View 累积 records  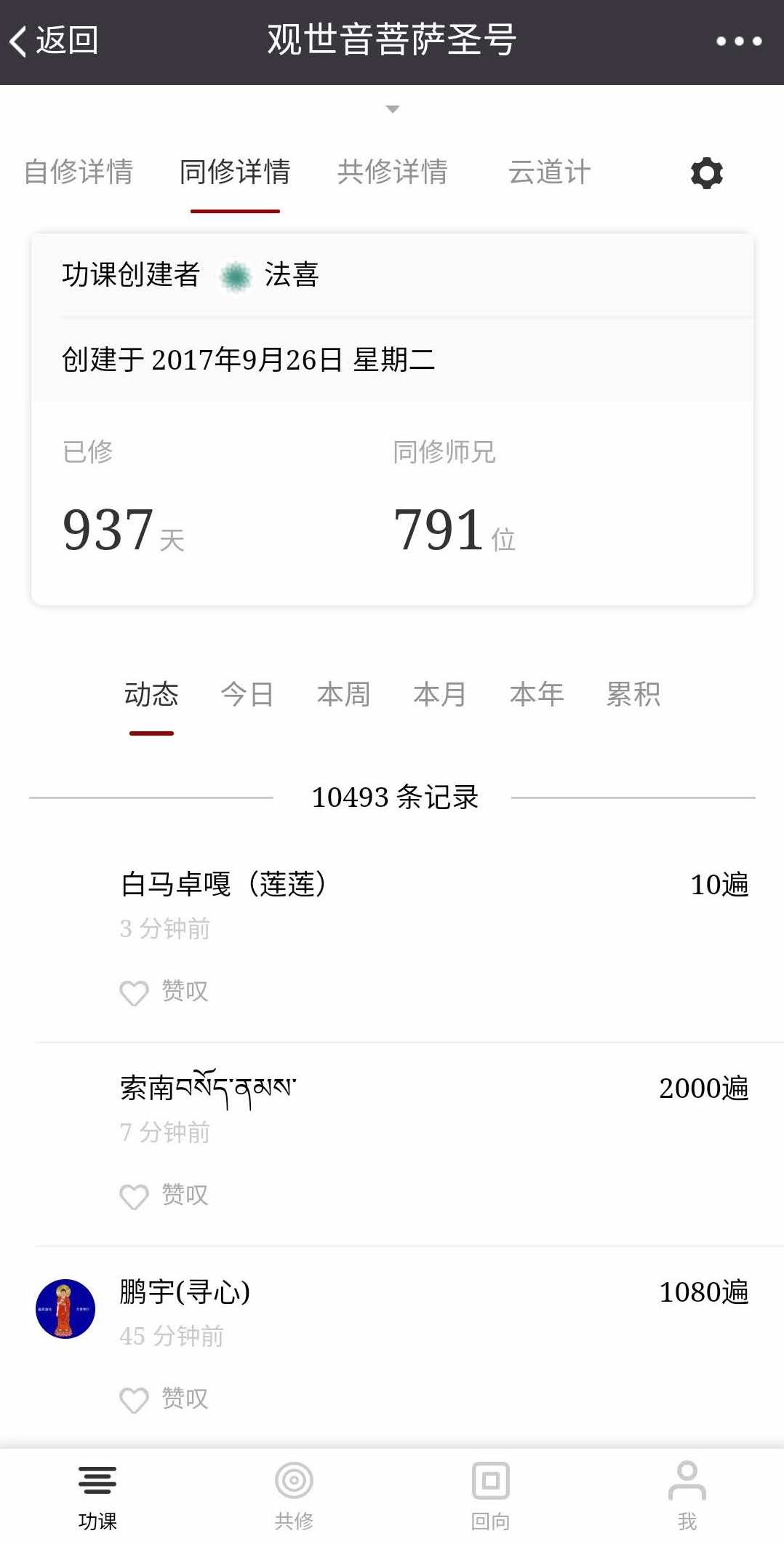[x=633, y=695]
